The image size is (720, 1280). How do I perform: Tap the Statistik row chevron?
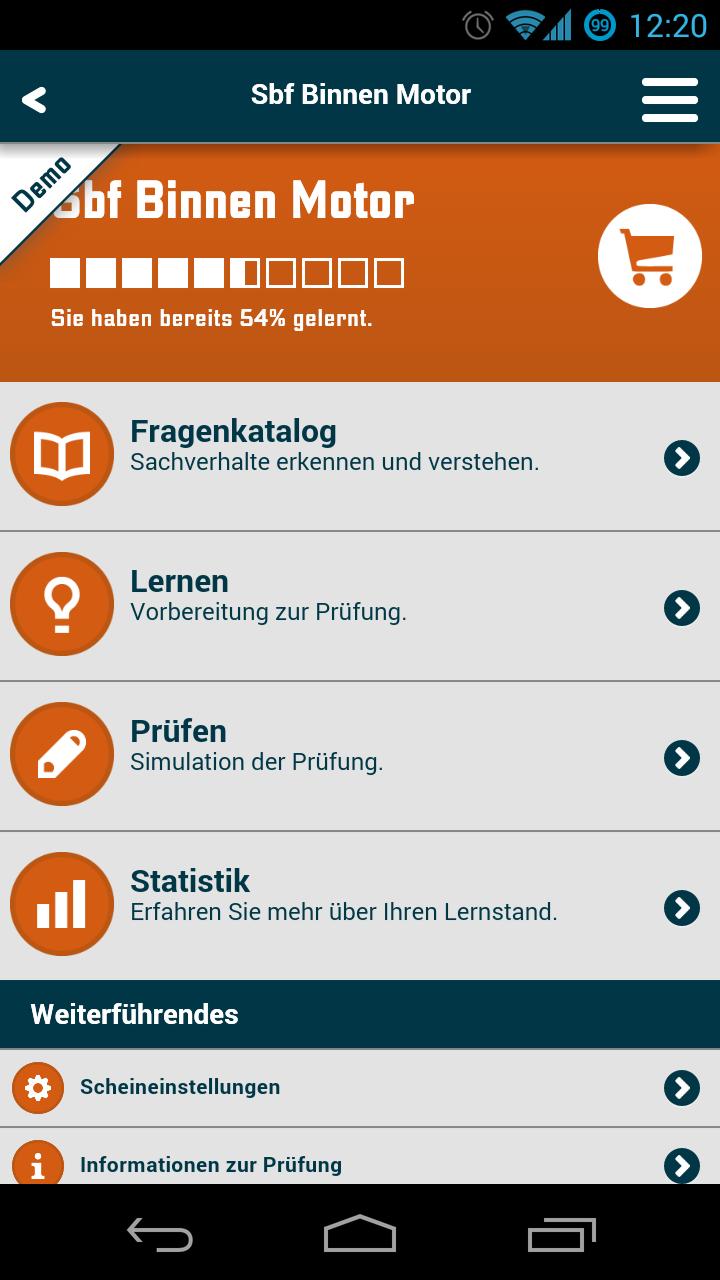(682, 908)
